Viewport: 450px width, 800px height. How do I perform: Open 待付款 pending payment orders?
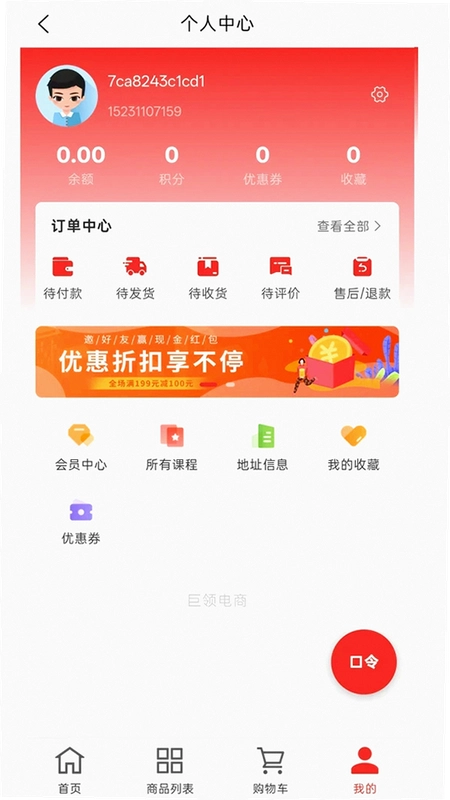pos(63,279)
